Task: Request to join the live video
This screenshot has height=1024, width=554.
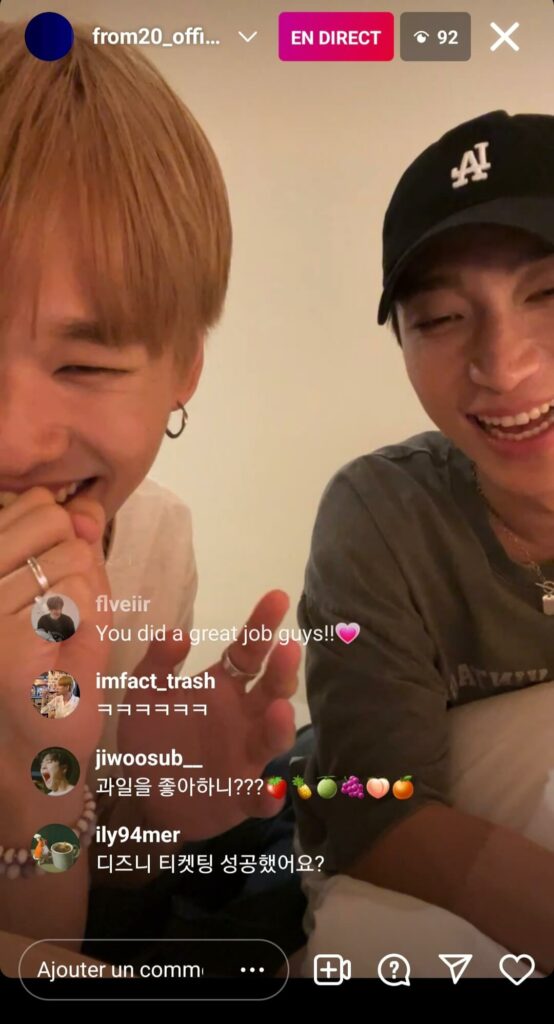Action: coord(332,970)
